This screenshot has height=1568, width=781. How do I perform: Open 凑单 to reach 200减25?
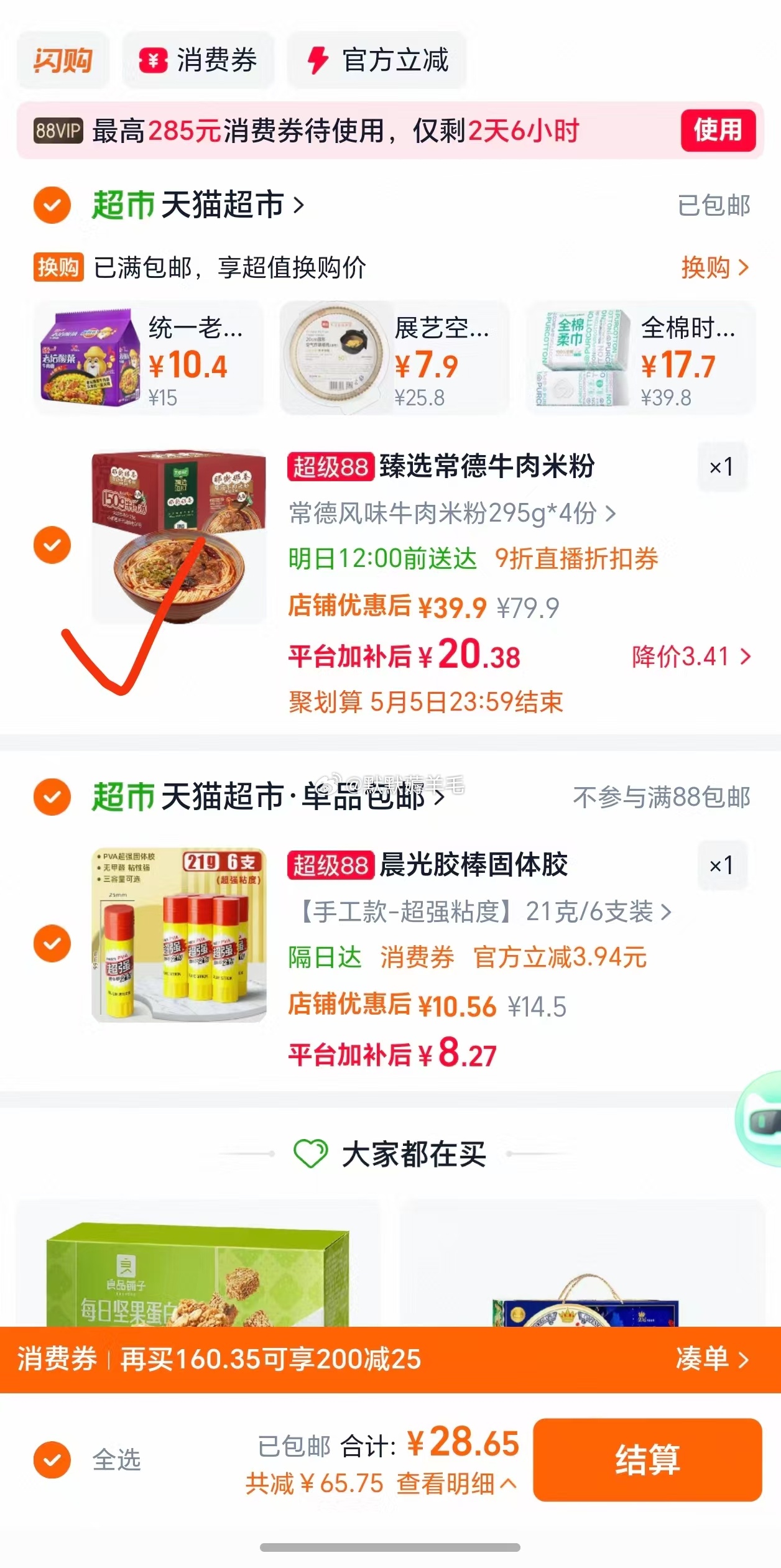point(712,1358)
